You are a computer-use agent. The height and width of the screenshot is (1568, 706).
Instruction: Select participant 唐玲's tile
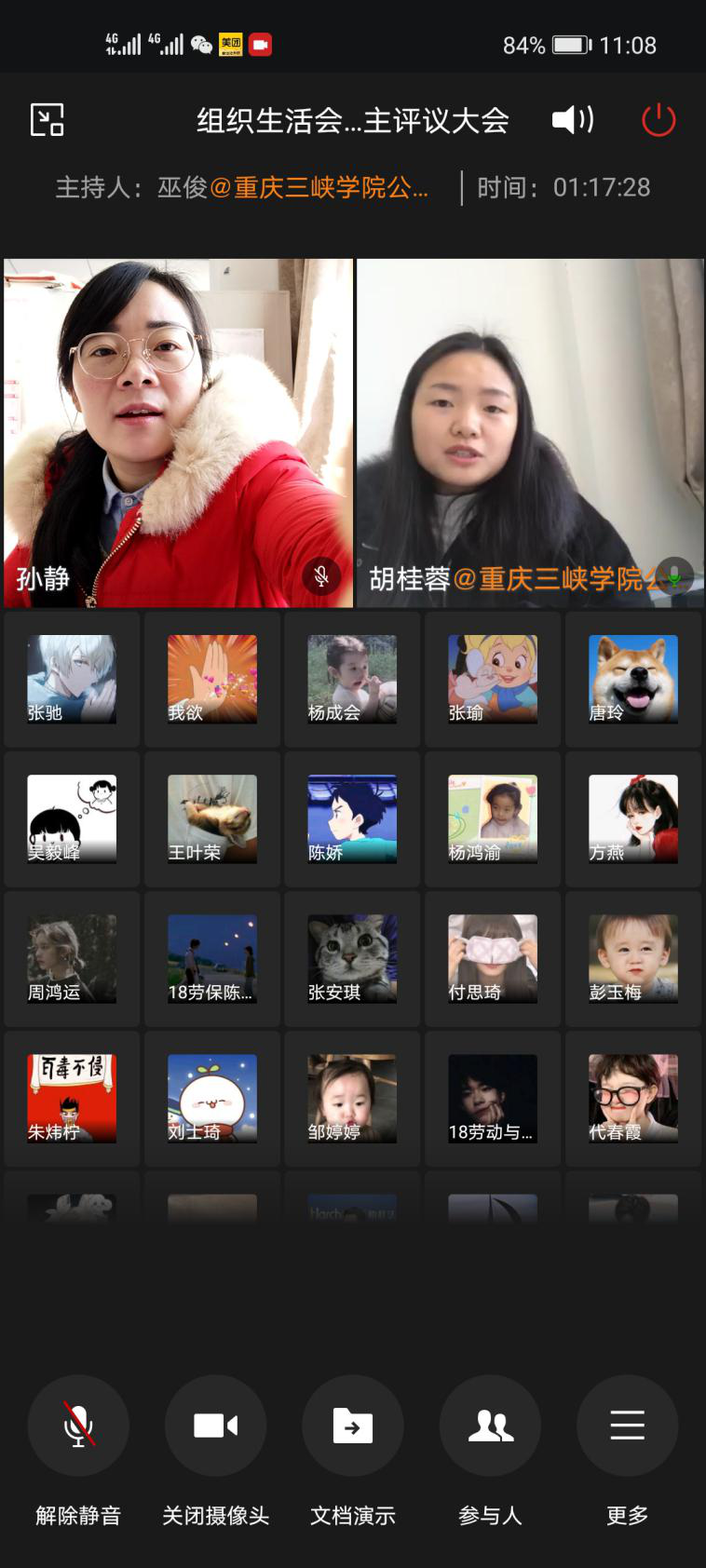tap(633, 679)
